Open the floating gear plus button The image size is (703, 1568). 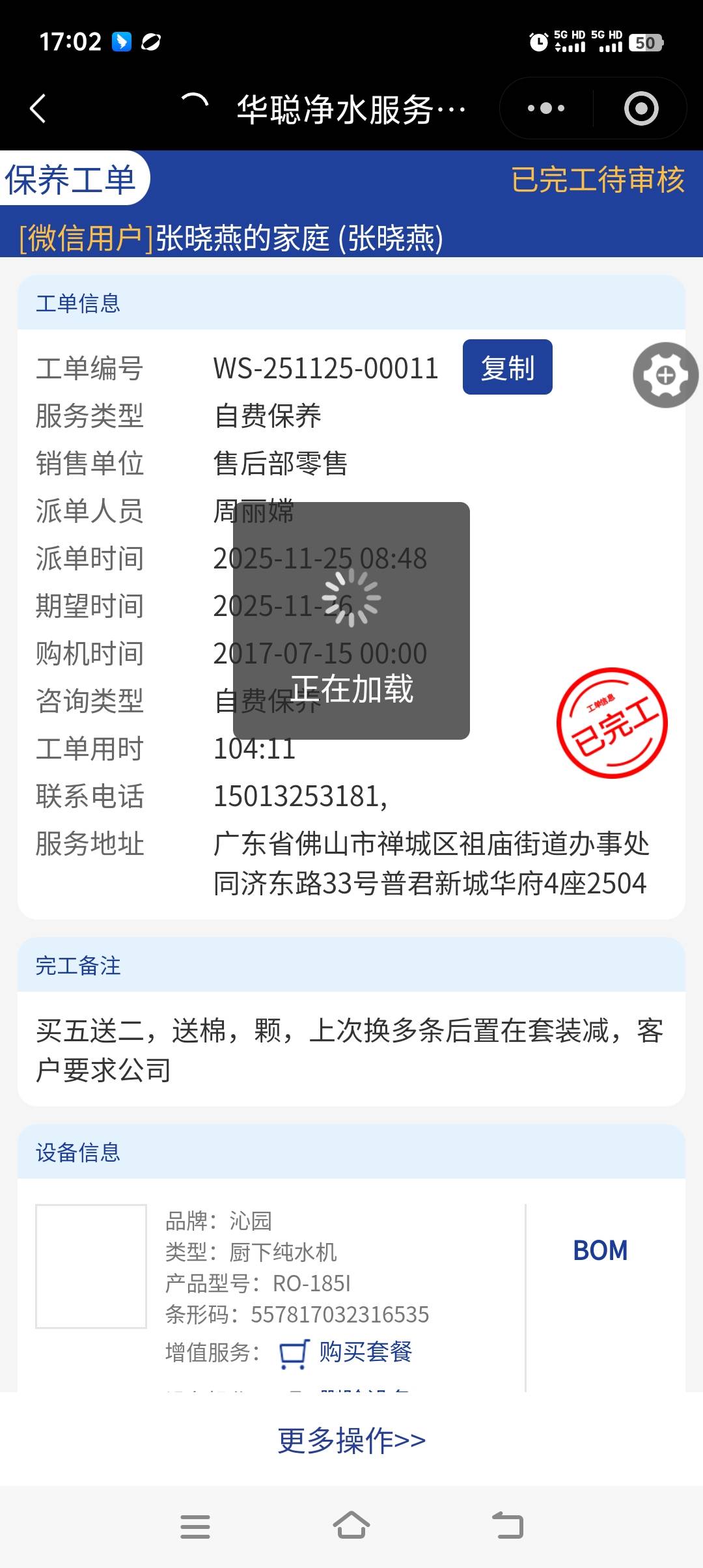click(x=665, y=375)
